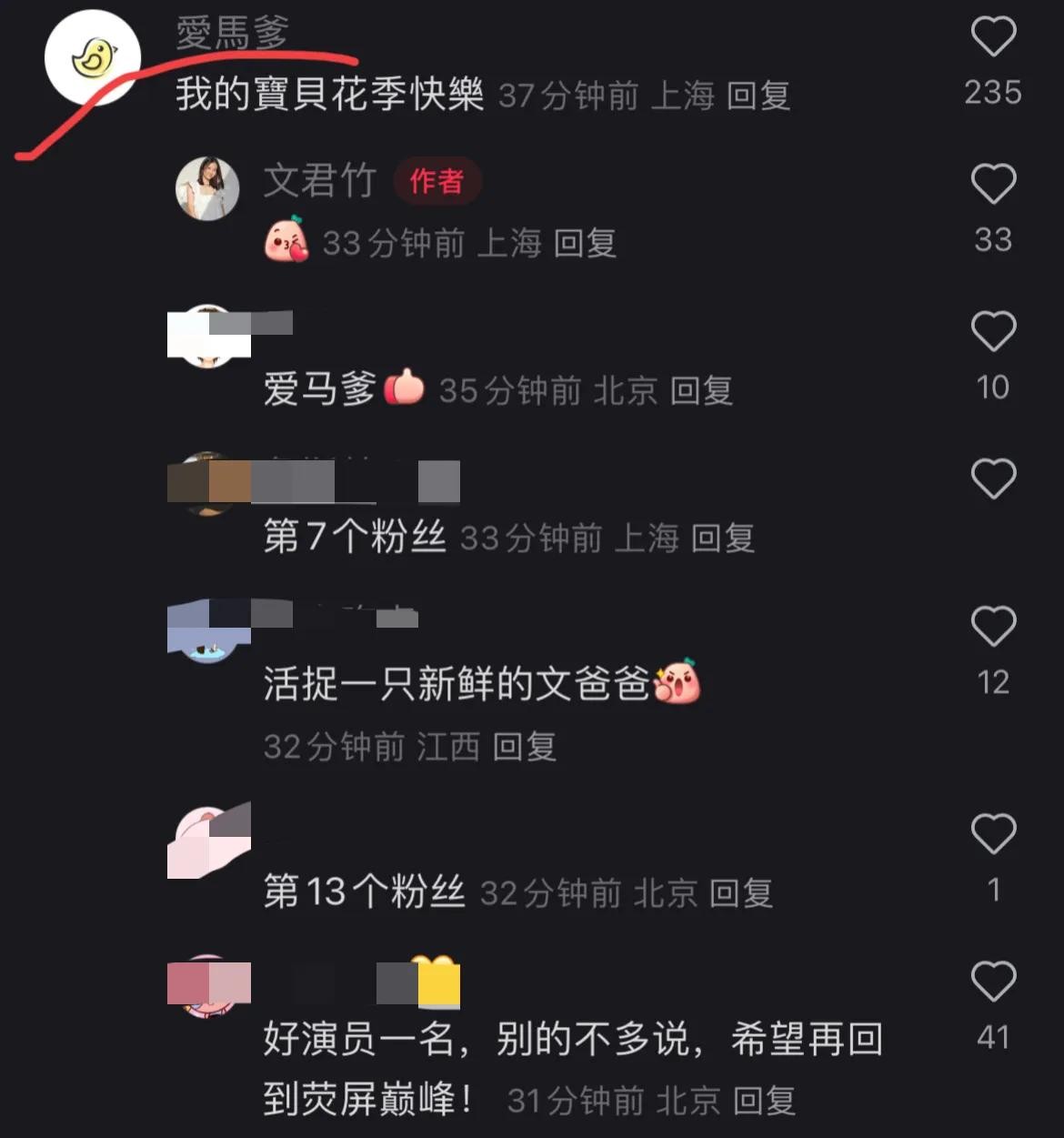Open 文君竹's avatar photo
1064x1138 pixels.
pos(207,188)
